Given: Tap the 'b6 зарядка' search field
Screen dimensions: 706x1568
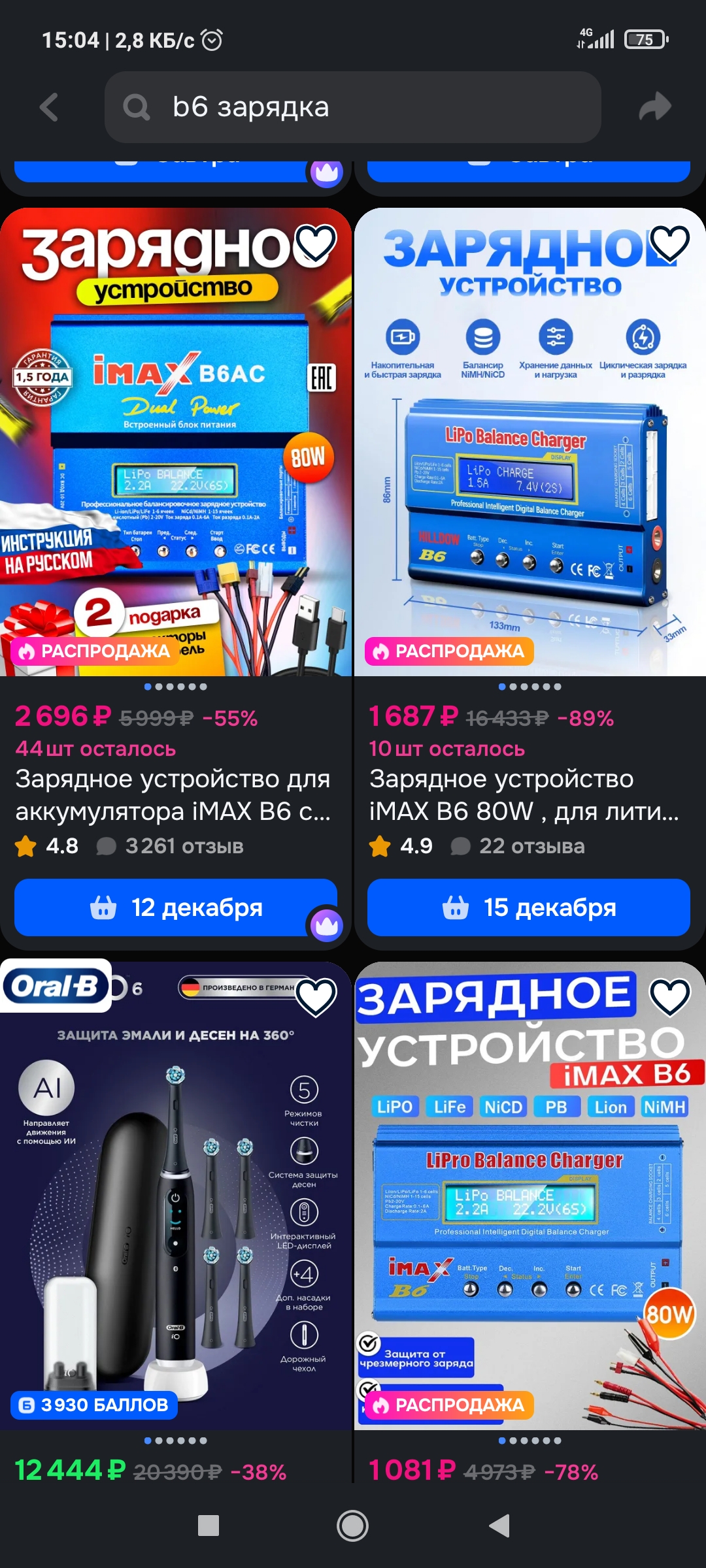Looking at the screenshot, I should pyautogui.click(x=353, y=107).
